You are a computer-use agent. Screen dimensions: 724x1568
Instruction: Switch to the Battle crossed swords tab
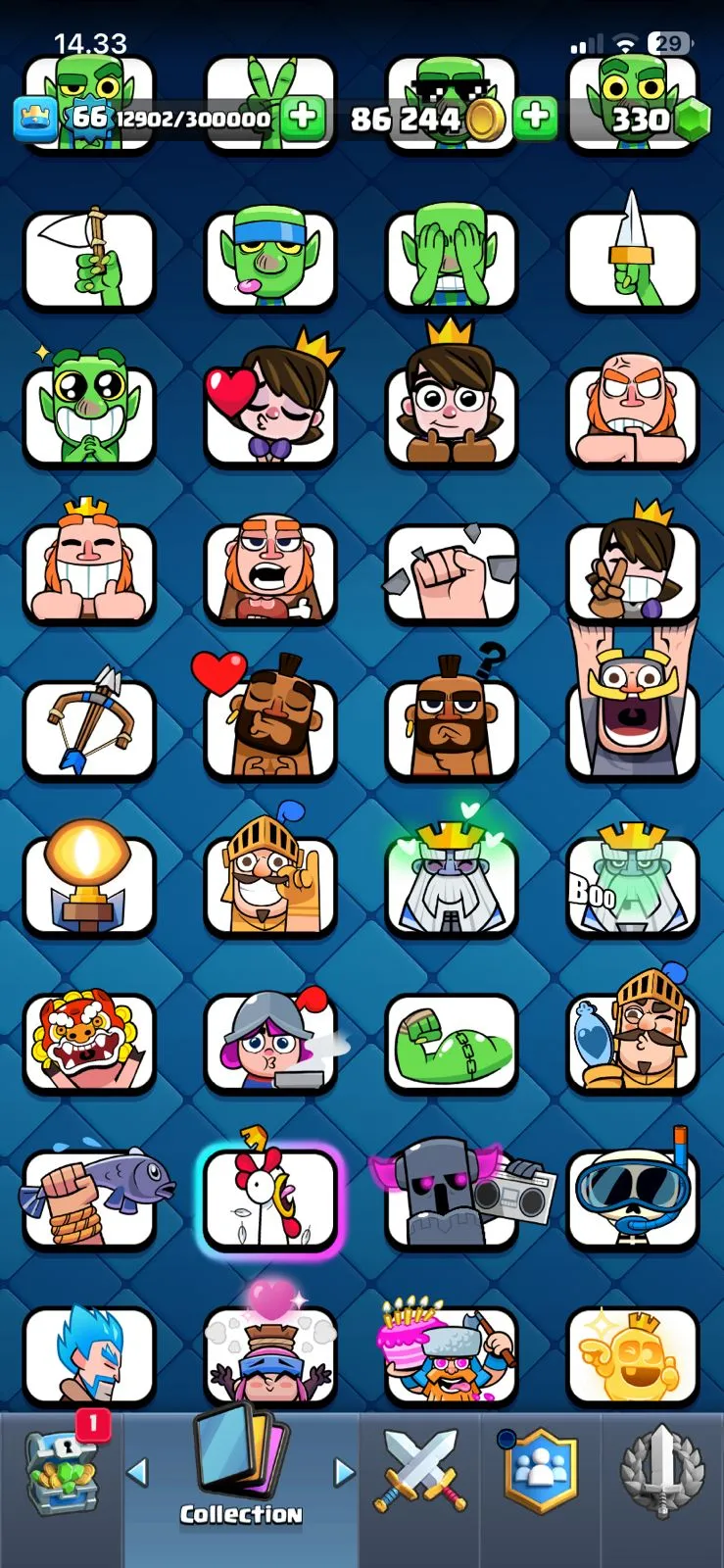419,1472
